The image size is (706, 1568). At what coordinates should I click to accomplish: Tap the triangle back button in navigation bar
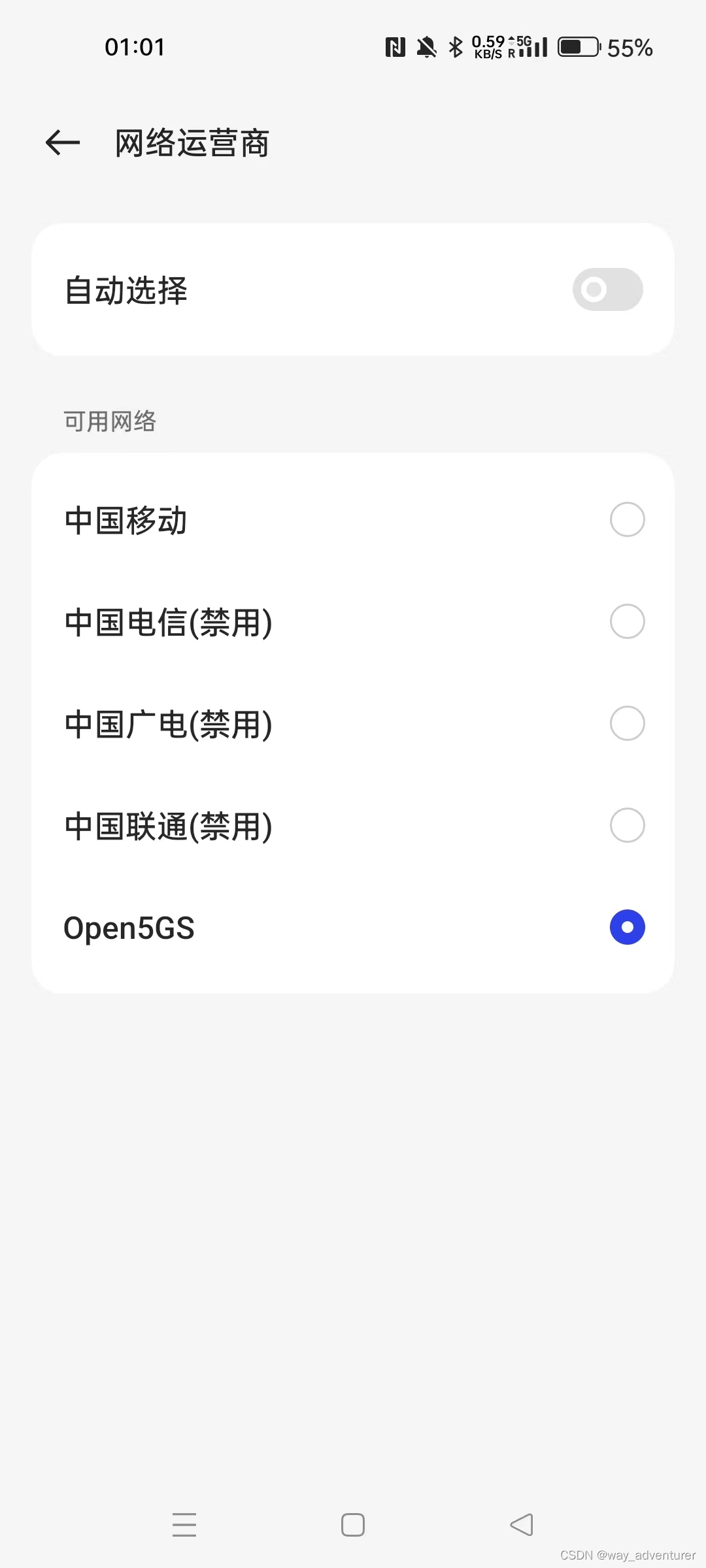(521, 1524)
